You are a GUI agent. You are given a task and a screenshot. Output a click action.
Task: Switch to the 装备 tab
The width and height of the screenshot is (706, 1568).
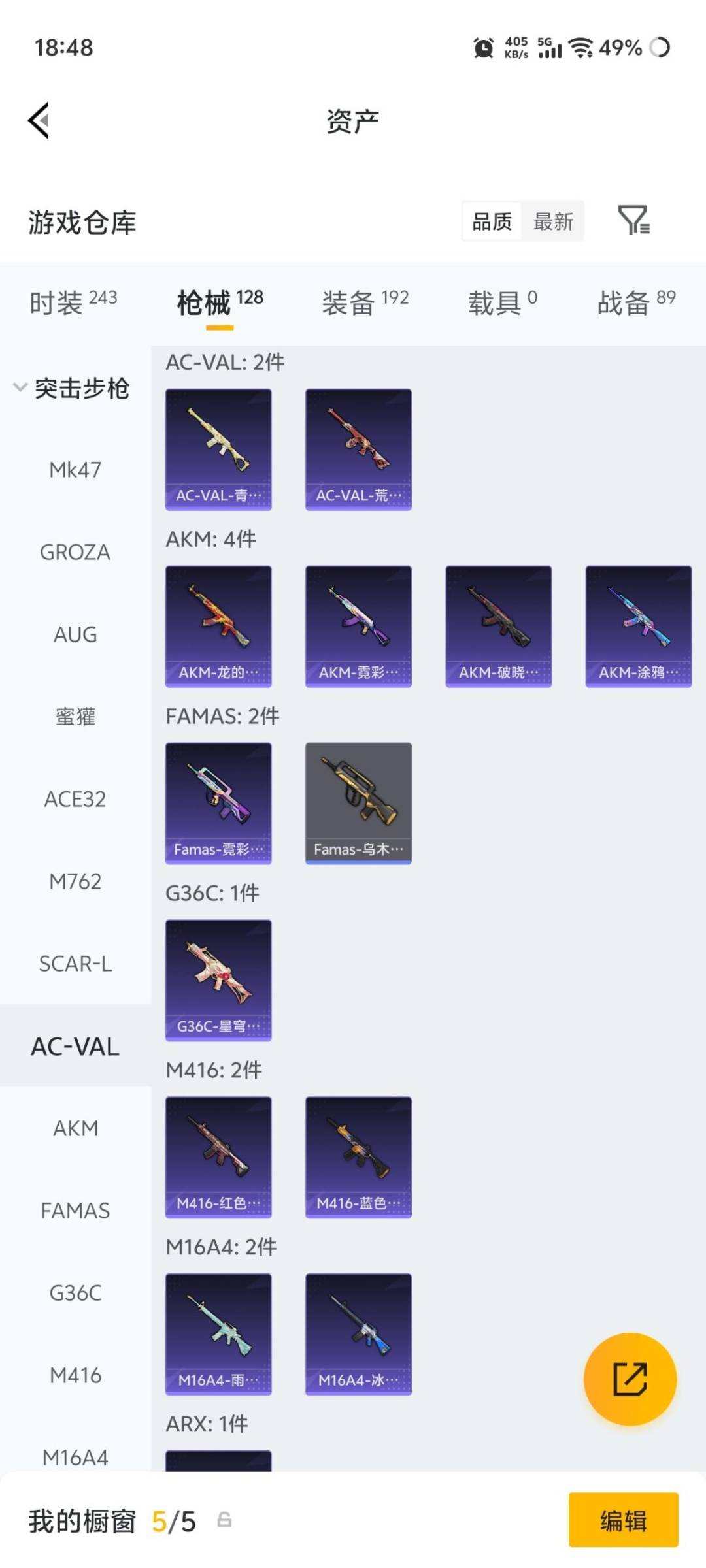365,303
